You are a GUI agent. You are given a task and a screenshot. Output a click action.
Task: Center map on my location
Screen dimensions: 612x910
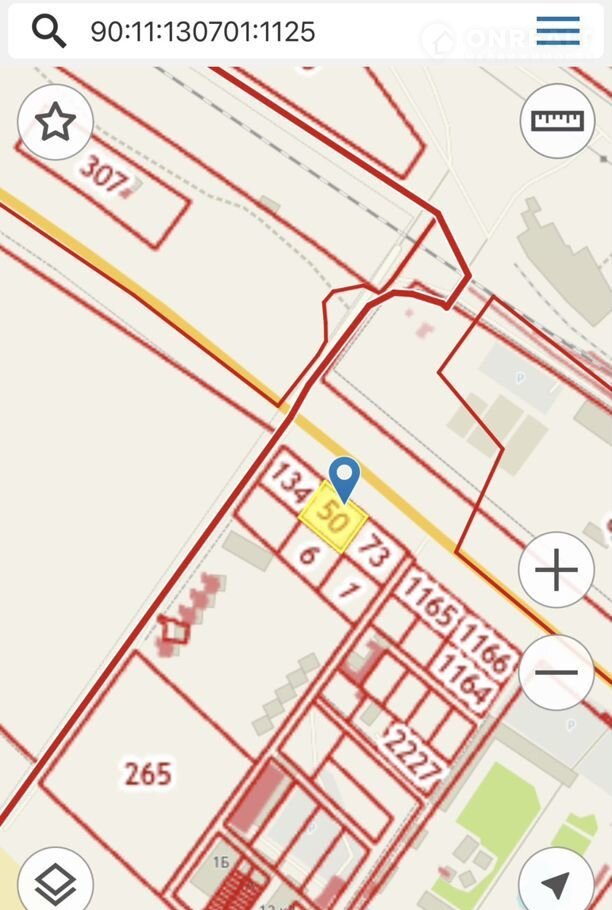tap(556, 883)
